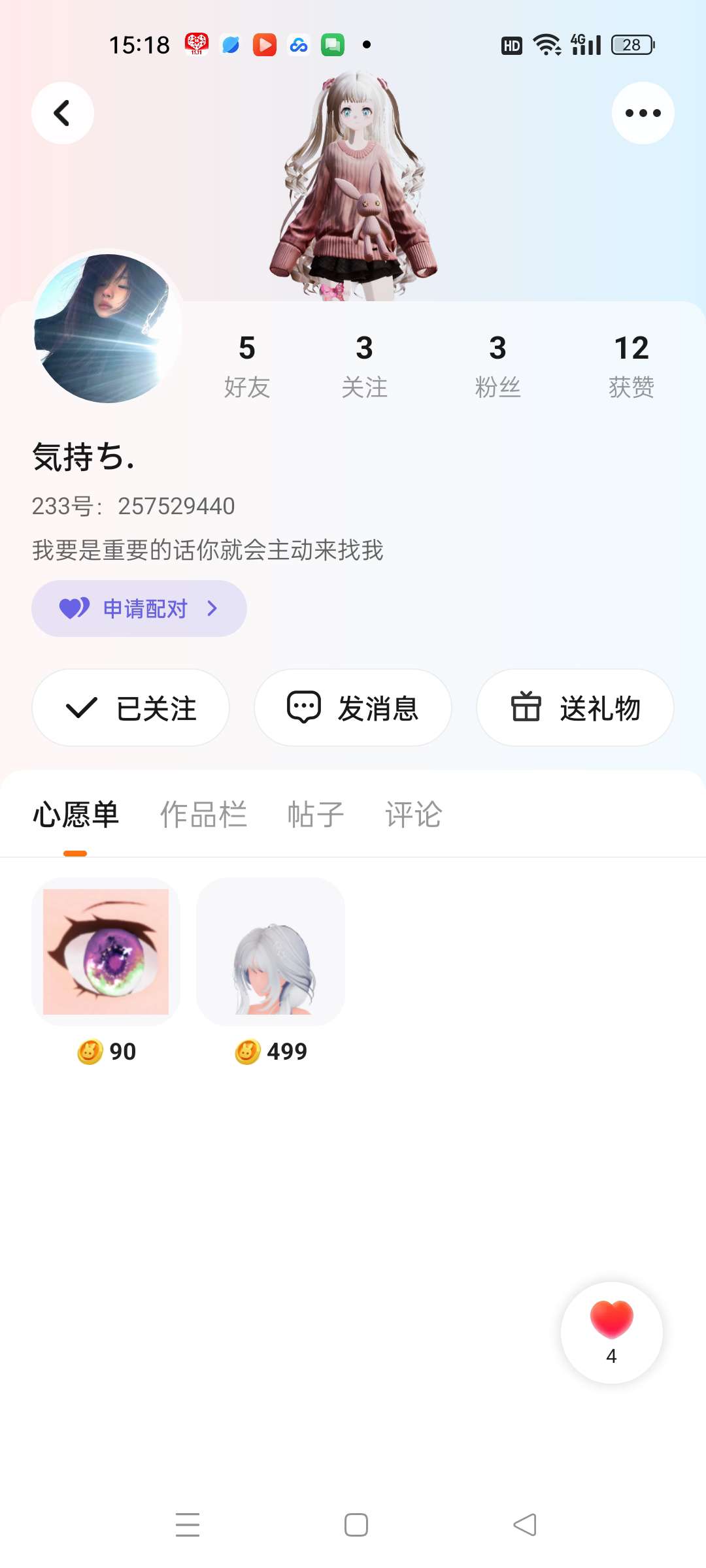Image resolution: width=706 pixels, height=1568 pixels.
Task: Open the system recent apps view
Action: pyautogui.click(x=188, y=1525)
